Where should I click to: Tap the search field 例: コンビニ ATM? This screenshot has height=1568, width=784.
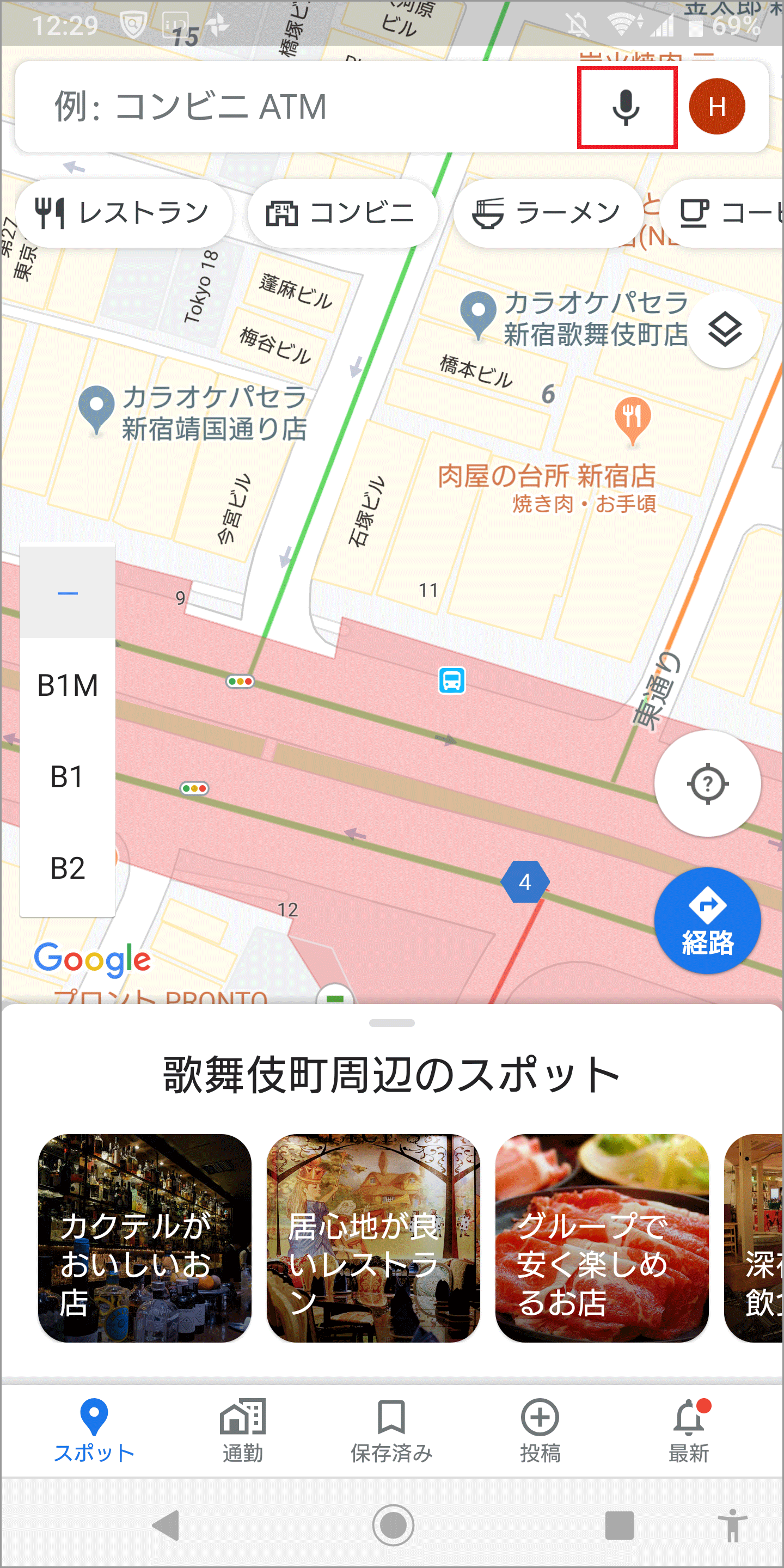[x=292, y=107]
